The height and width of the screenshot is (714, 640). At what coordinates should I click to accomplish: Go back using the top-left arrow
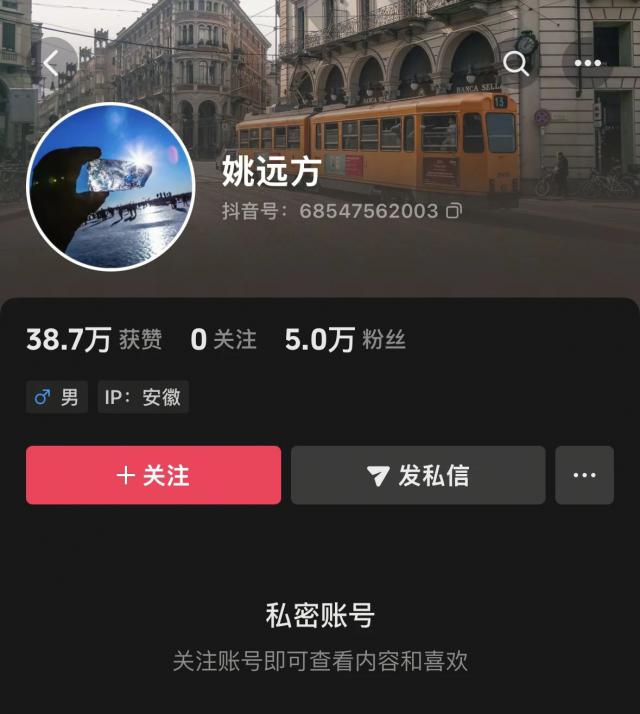51,64
